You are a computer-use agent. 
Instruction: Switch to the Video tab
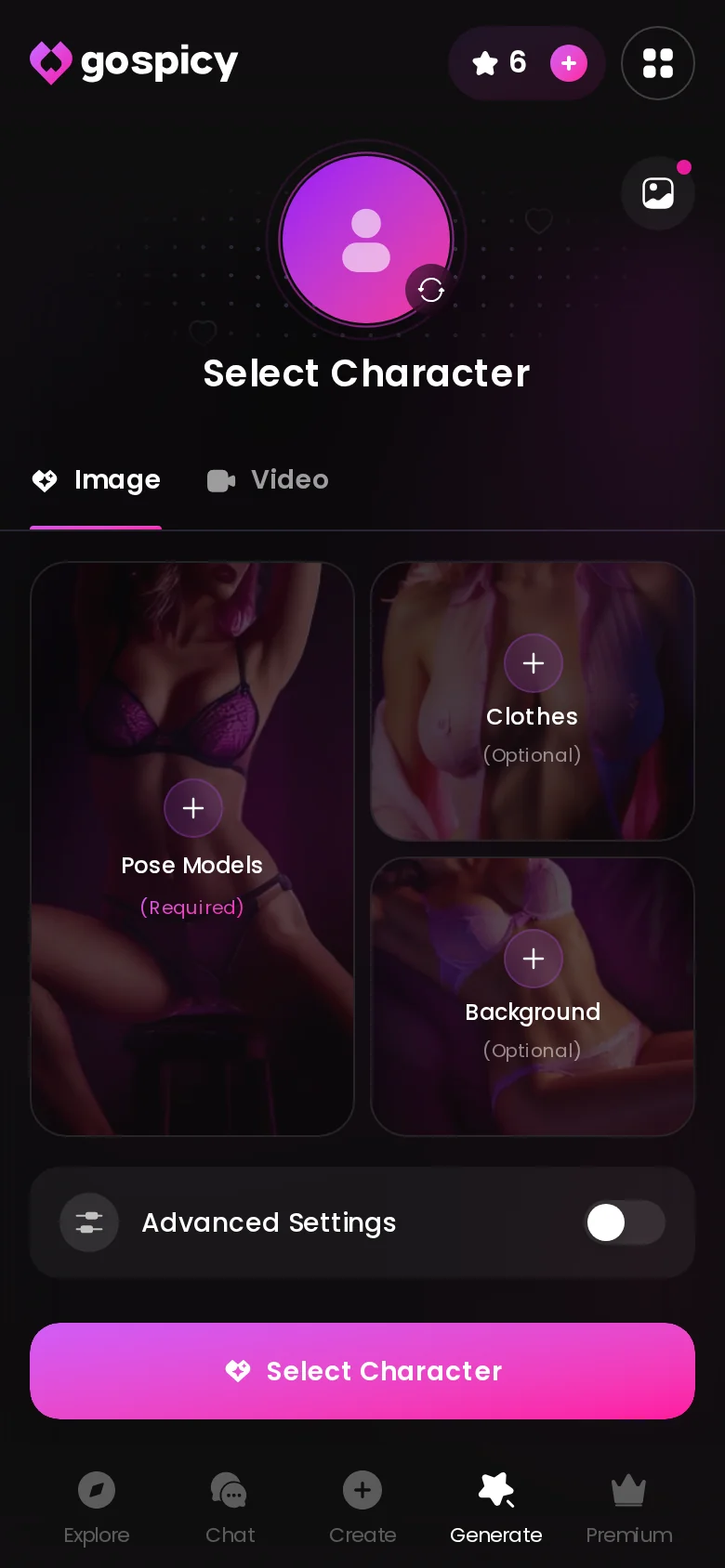point(268,480)
